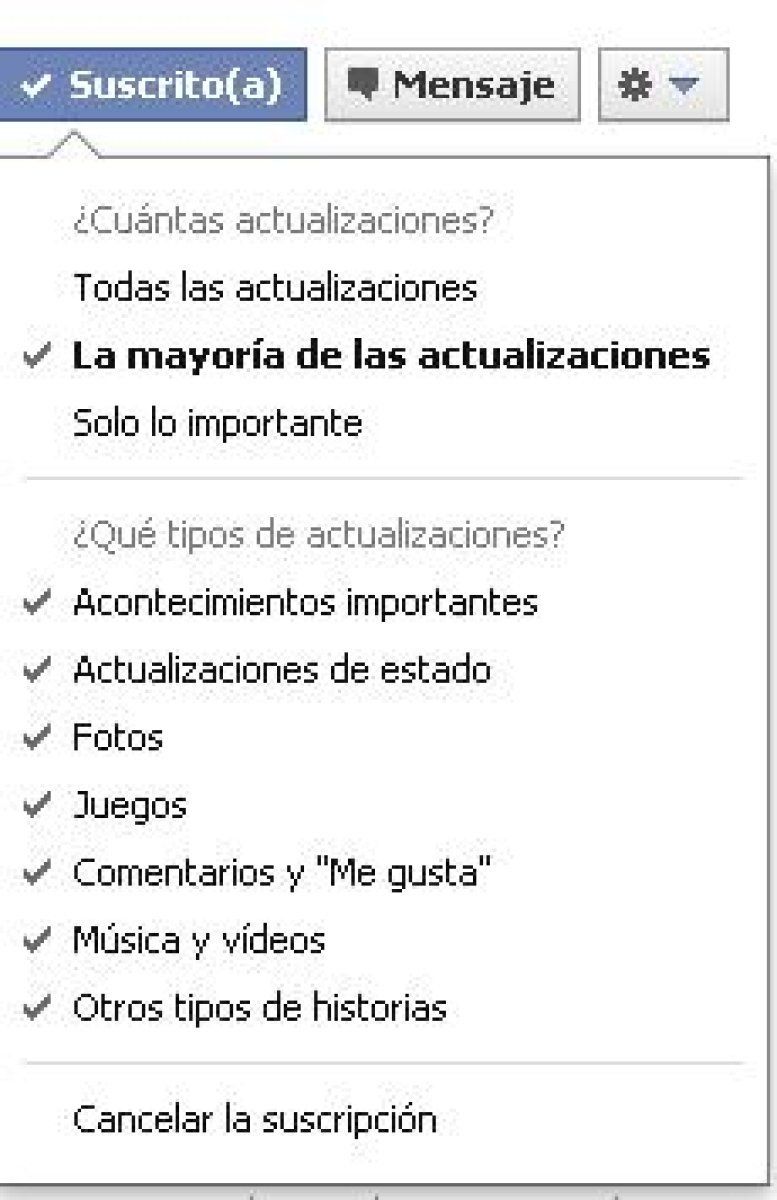Tap Cancelar la suscripción
This screenshot has width=777, height=1200.
point(254,1119)
